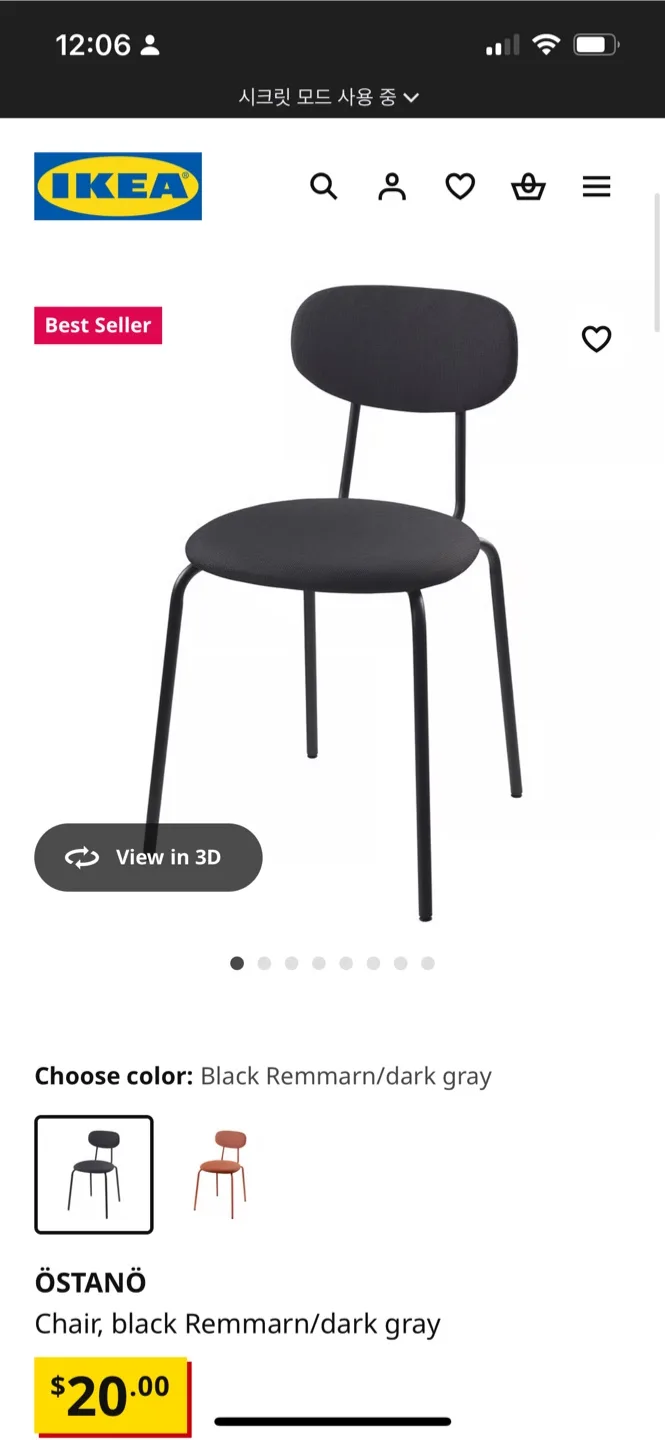Open the favorites heart in the header

(x=460, y=186)
